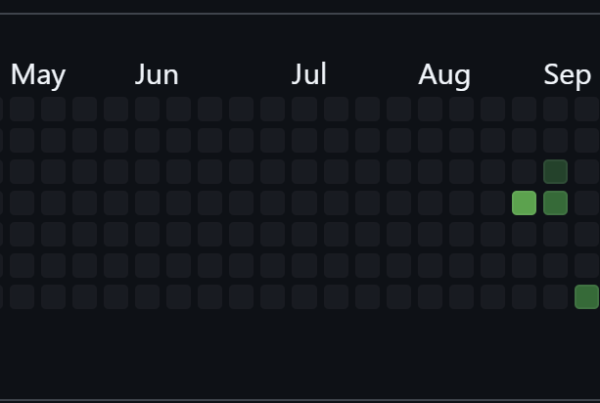Tap the brightest green contribution cell
Screen dimensions: 600x403
point(524,203)
